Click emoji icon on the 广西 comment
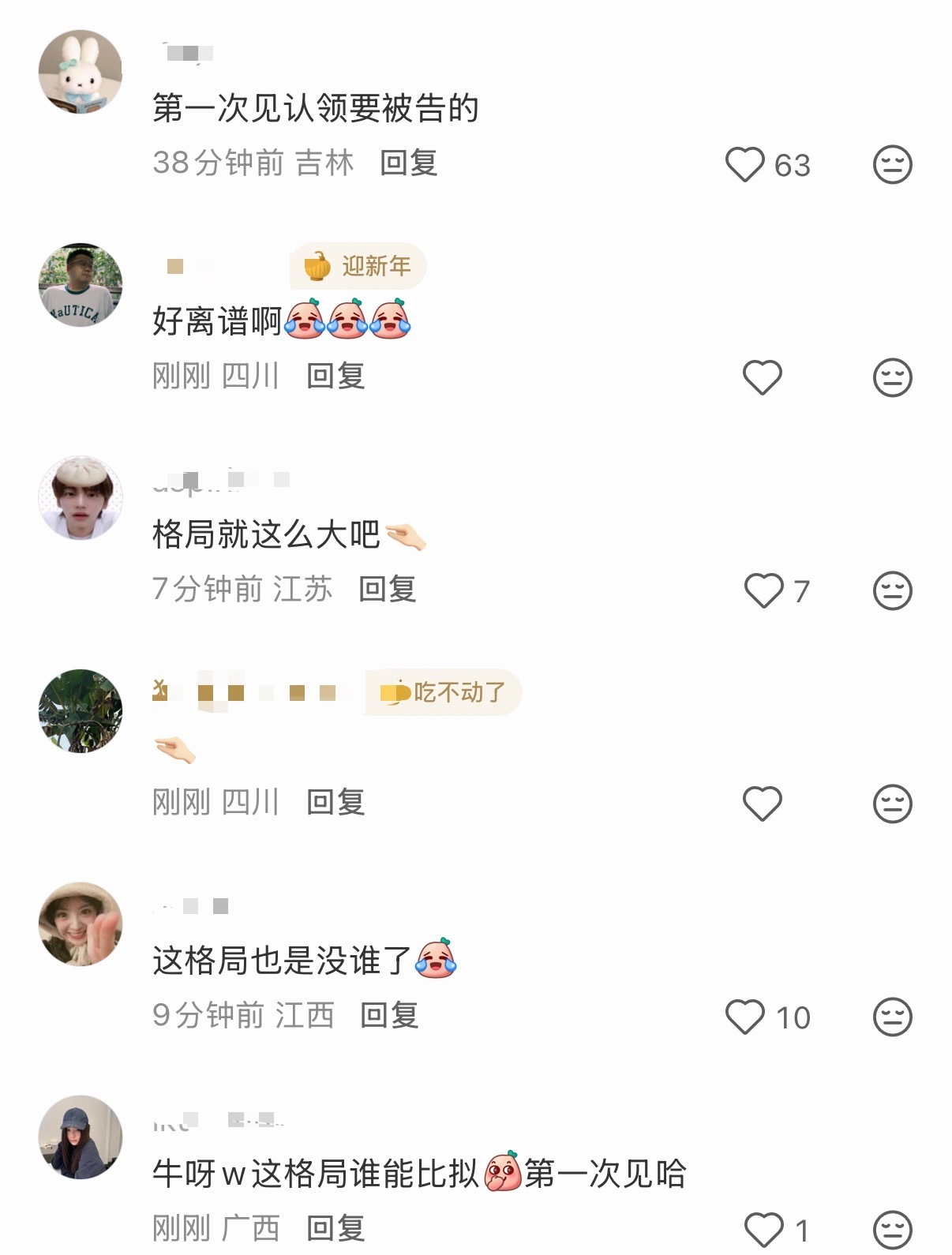952x1255 pixels. [x=893, y=1227]
